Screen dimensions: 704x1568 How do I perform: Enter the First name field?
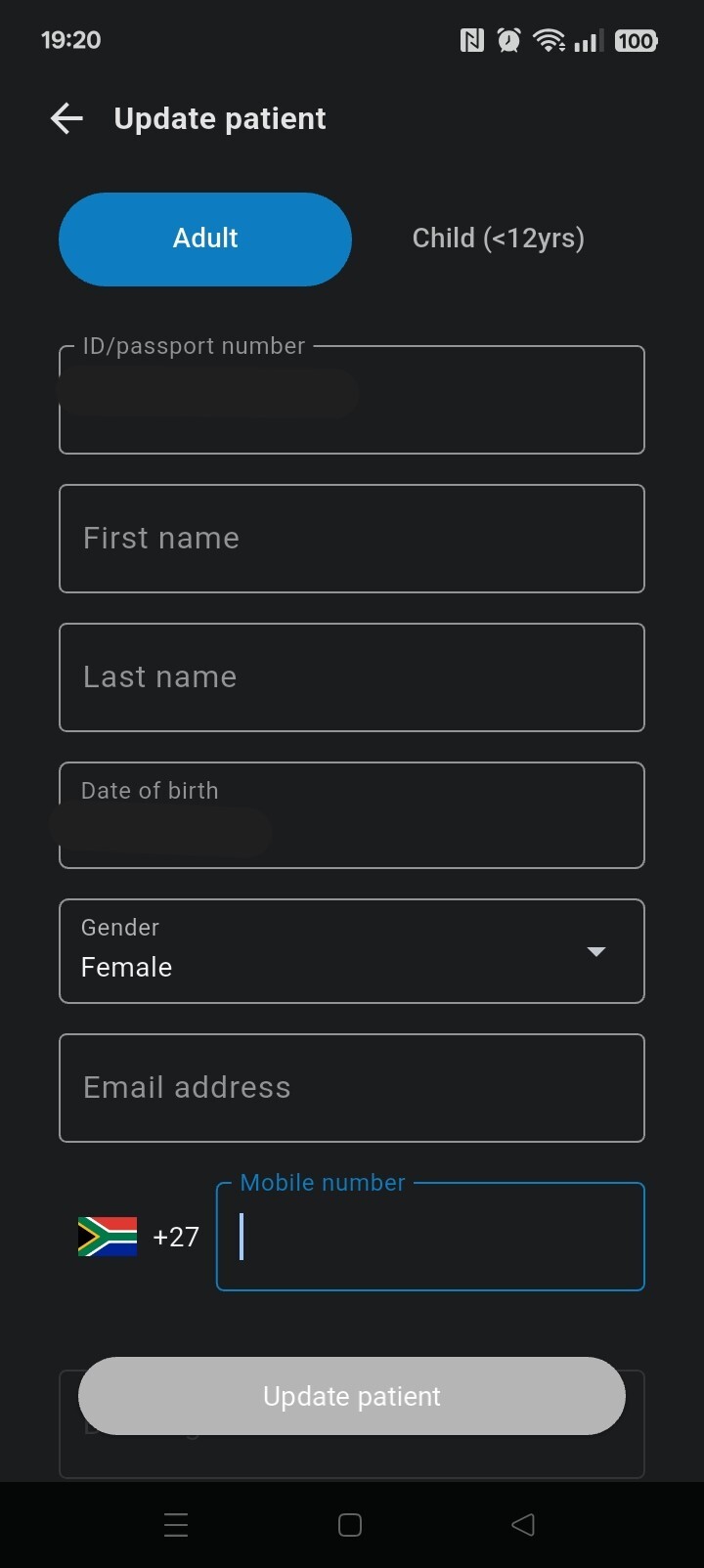(352, 539)
